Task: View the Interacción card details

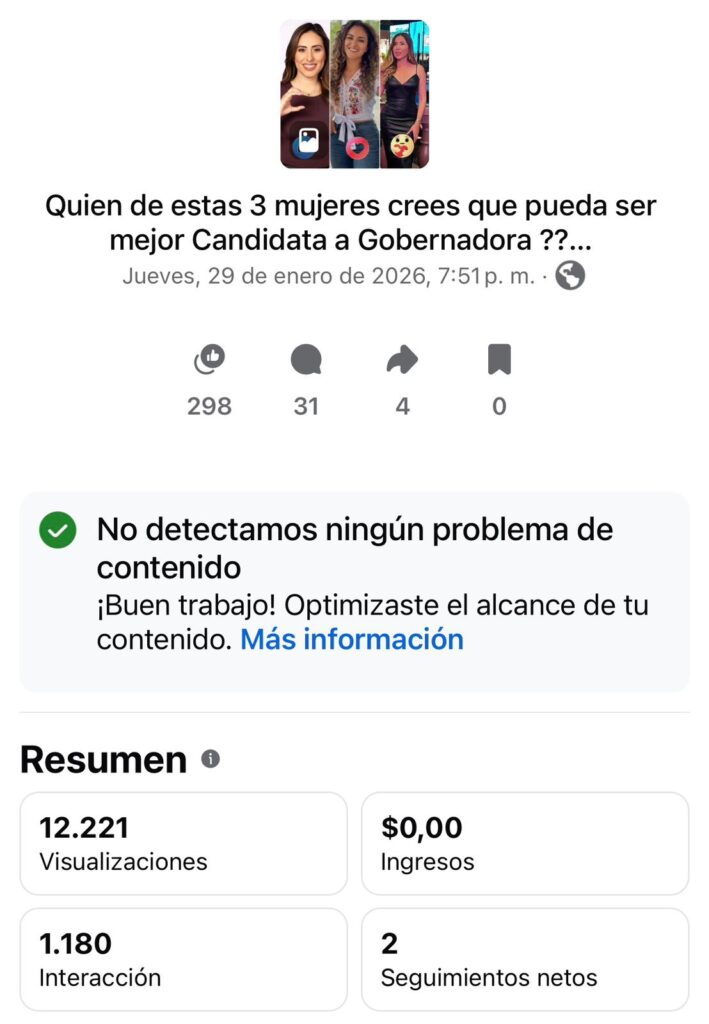Action: click(183, 959)
